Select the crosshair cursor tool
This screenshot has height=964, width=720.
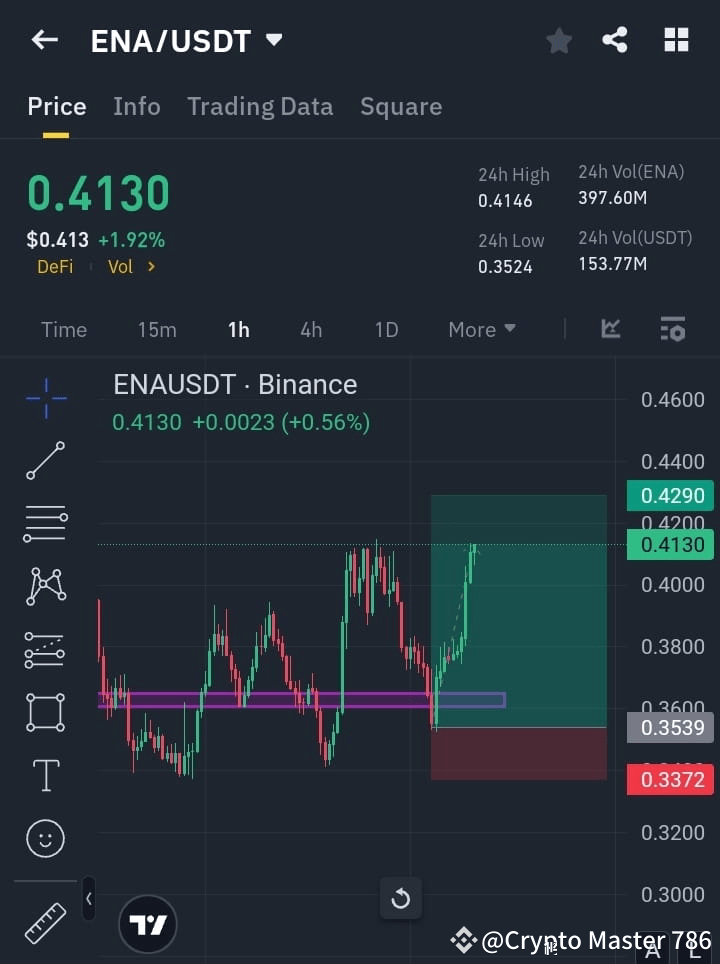(x=45, y=398)
